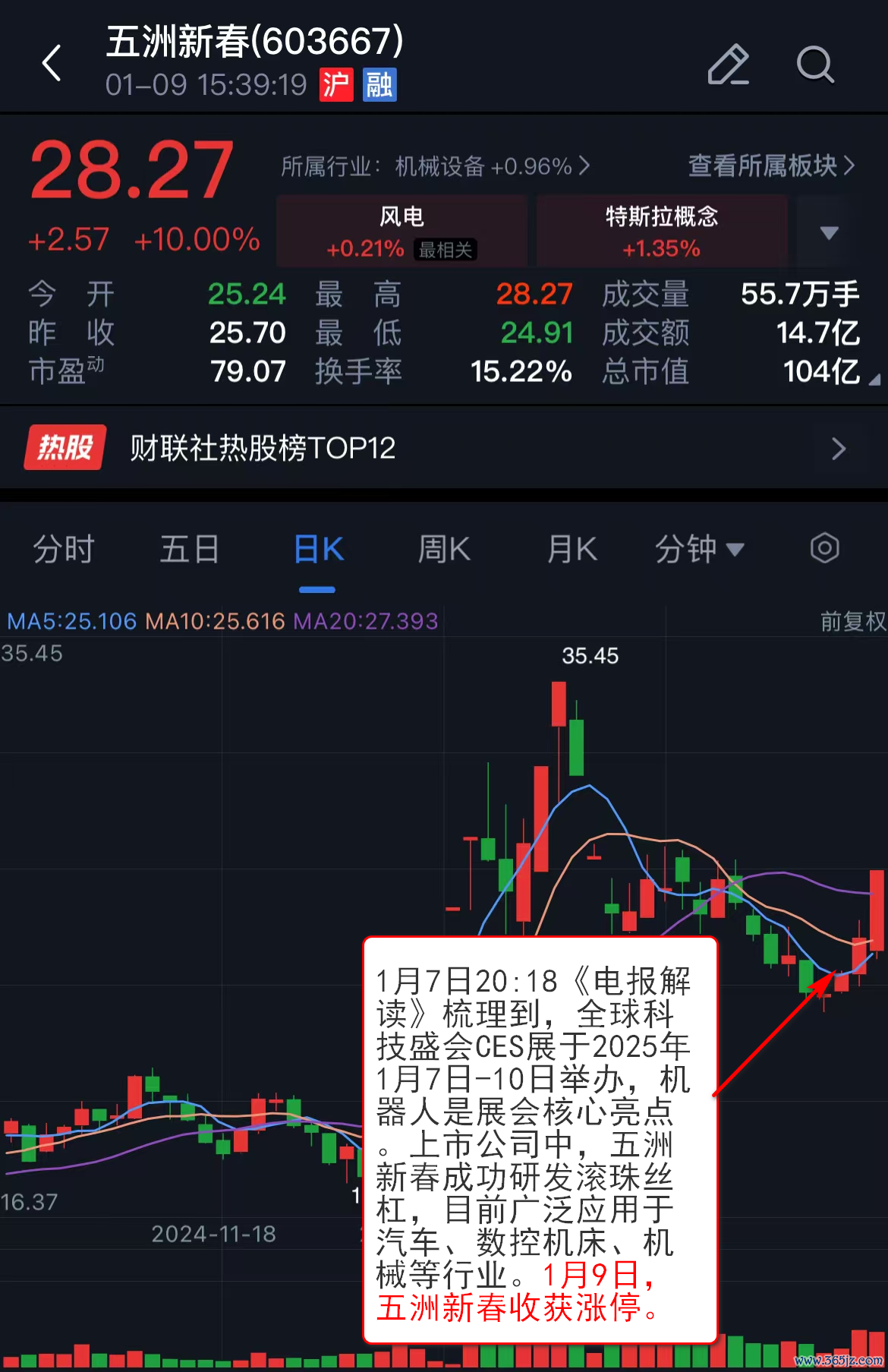Open stock search

815,65
